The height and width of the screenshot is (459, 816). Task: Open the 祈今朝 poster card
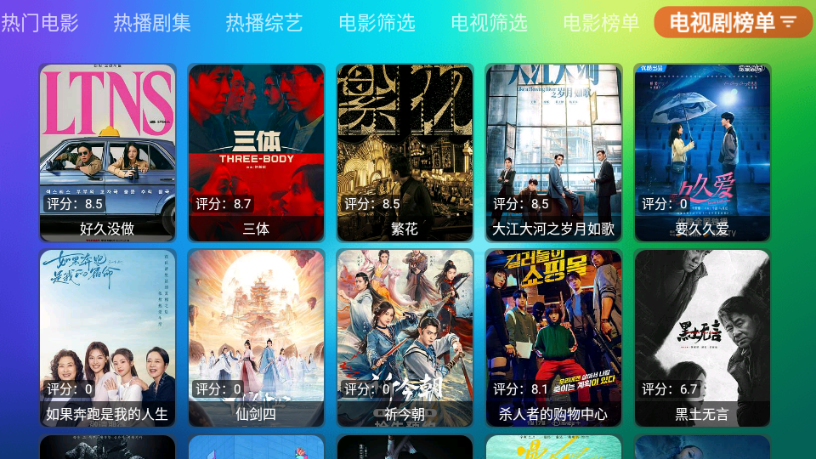[x=404, y=337]
